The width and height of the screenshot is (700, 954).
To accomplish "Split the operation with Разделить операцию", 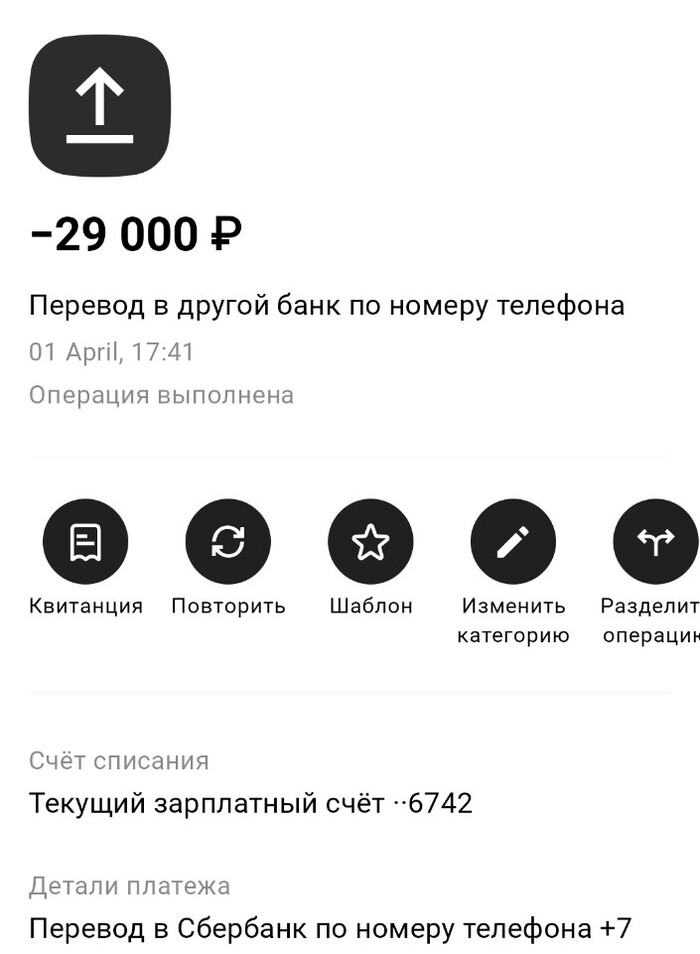I will coord(655,542).
